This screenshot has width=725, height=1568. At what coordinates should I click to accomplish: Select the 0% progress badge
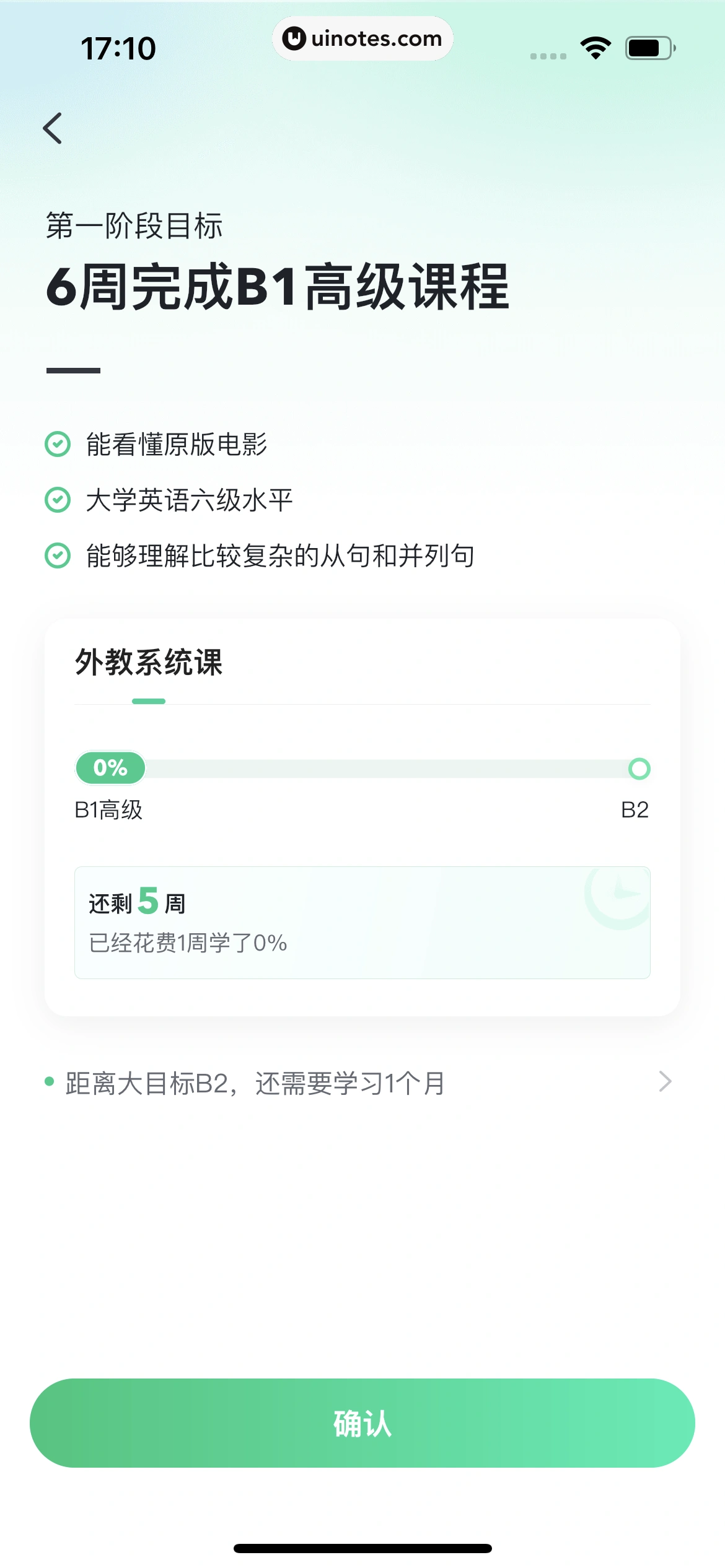coord(110,769)
